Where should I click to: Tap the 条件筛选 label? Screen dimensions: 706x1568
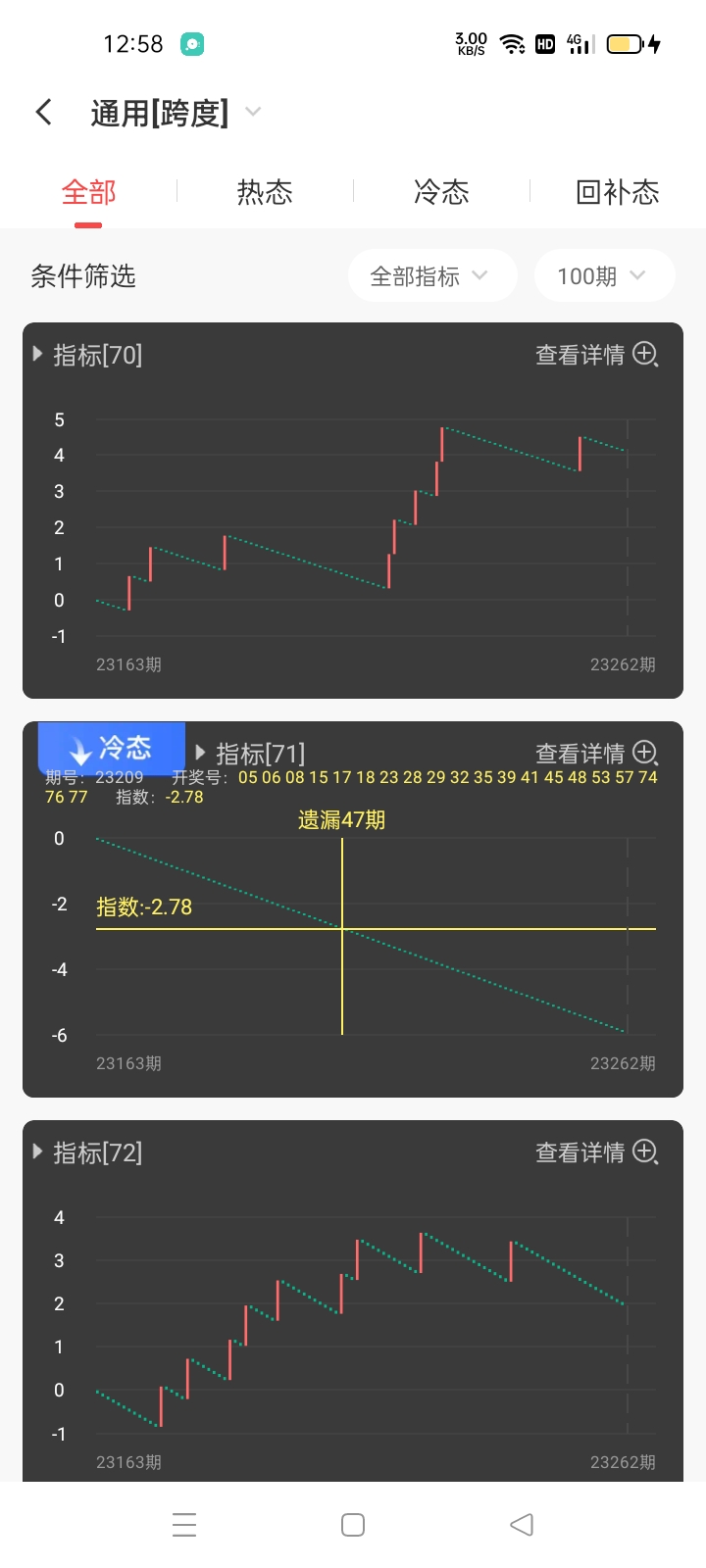[84, 276]
